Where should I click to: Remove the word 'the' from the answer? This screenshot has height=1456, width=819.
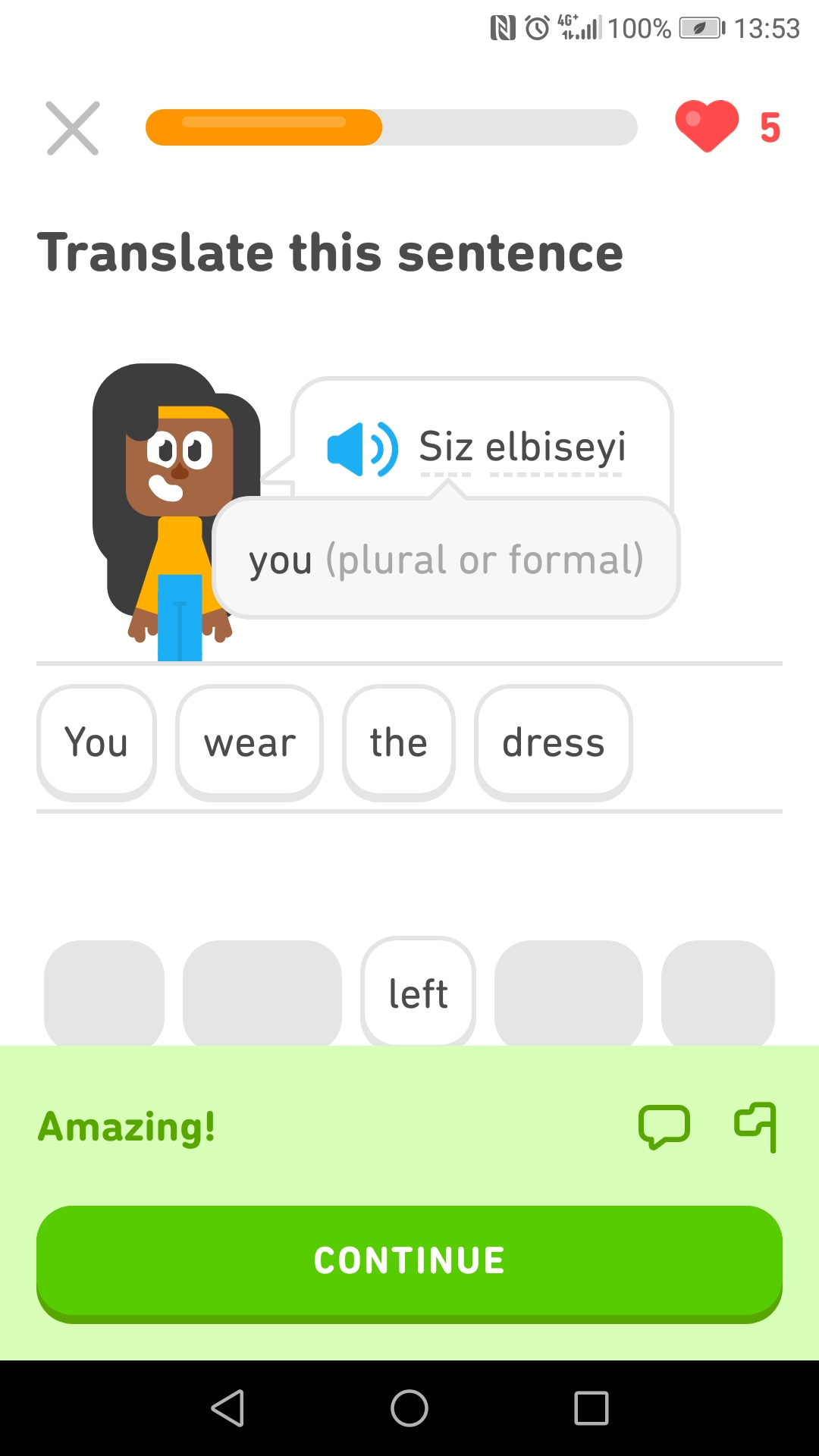point(399,742)
